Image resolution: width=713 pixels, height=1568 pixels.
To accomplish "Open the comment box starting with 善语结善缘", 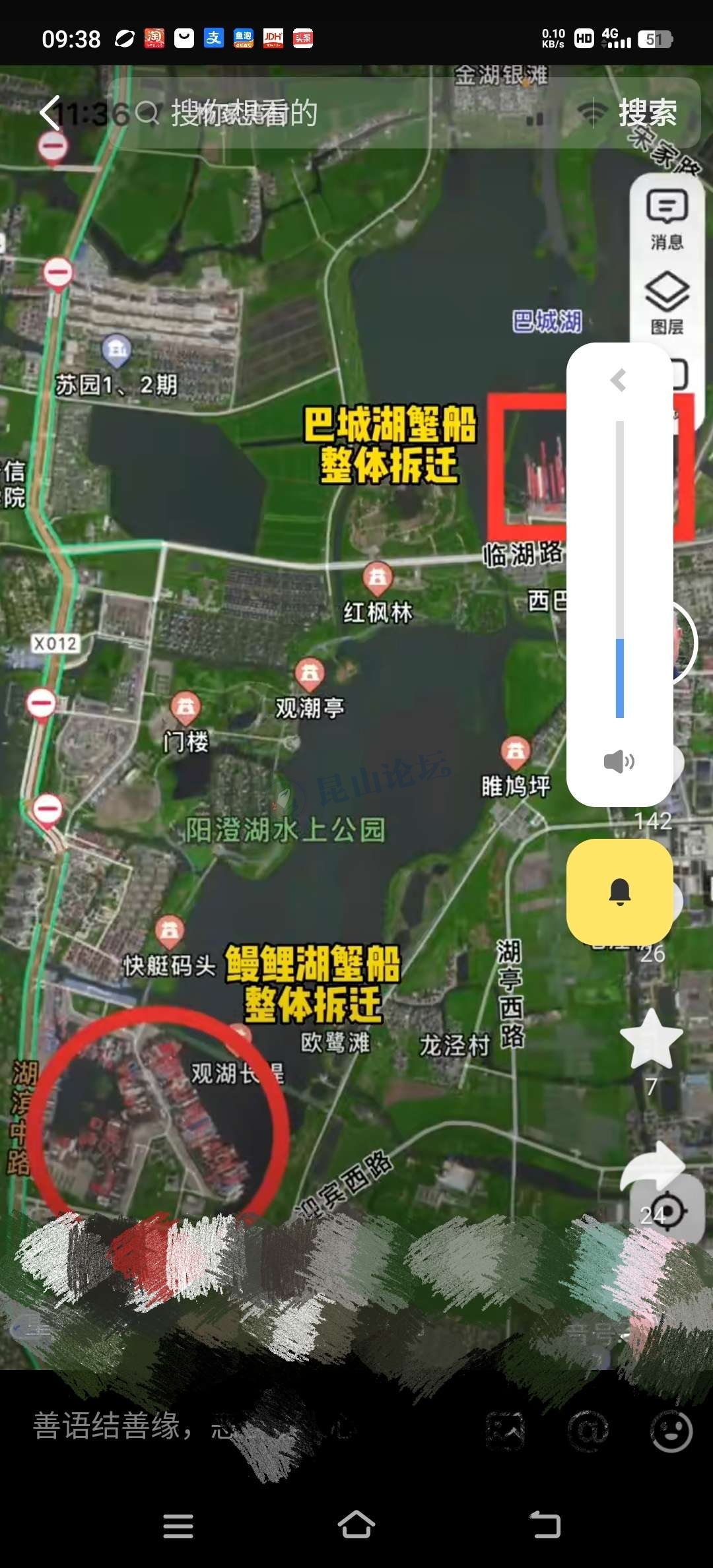I will pos(198,1427).
